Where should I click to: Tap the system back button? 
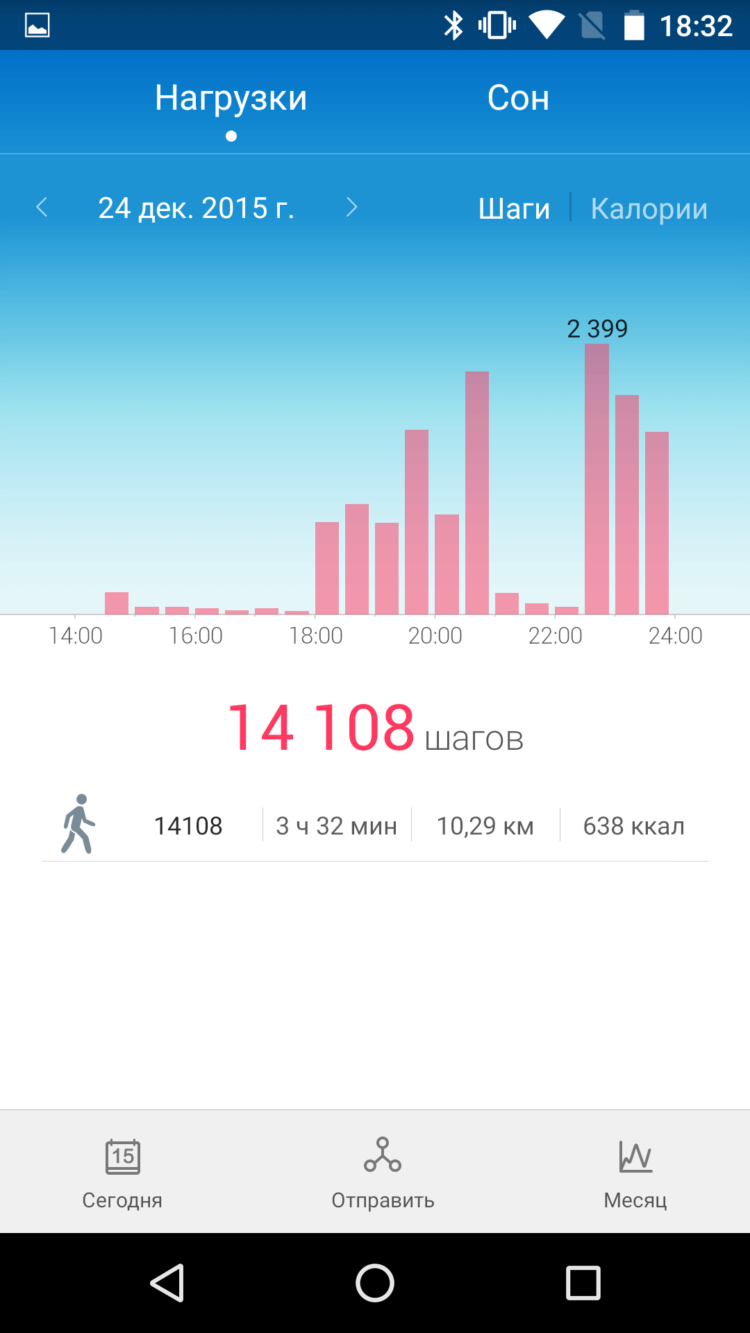click(167, 1282)
